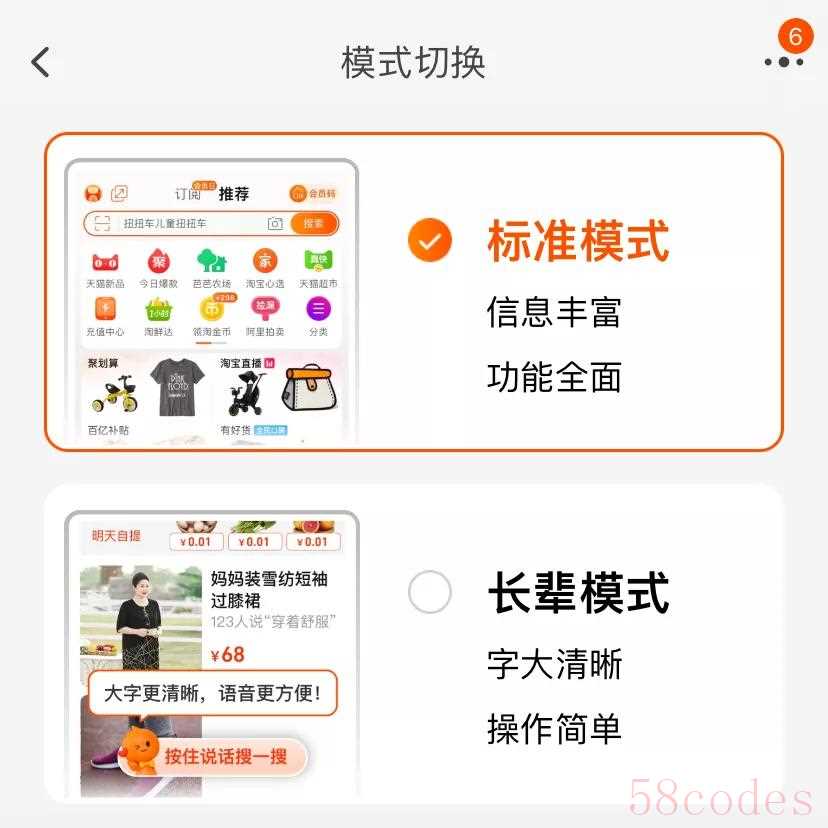Go back using the arrow

tap(40, 62)
